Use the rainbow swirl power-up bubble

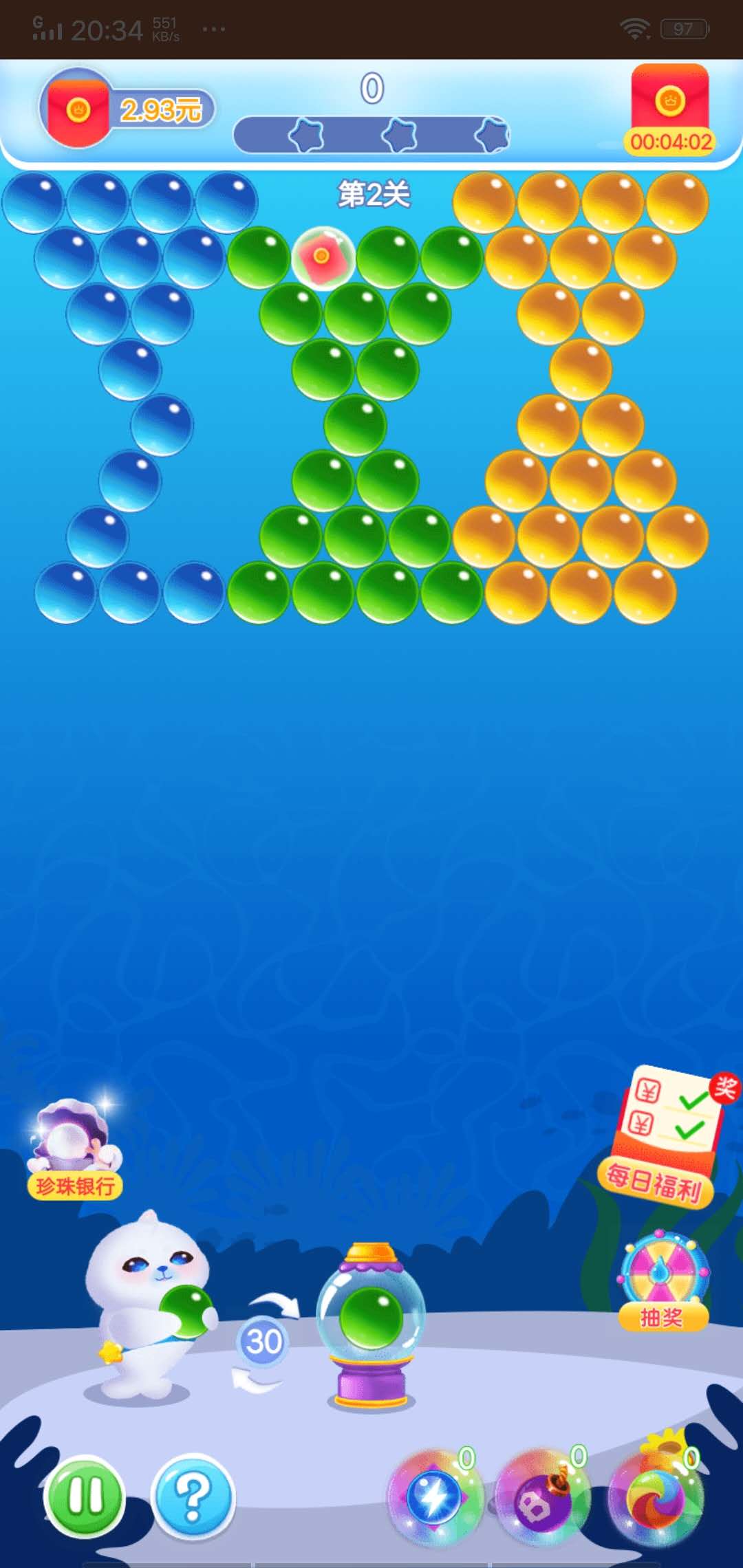click(656, 1497)
